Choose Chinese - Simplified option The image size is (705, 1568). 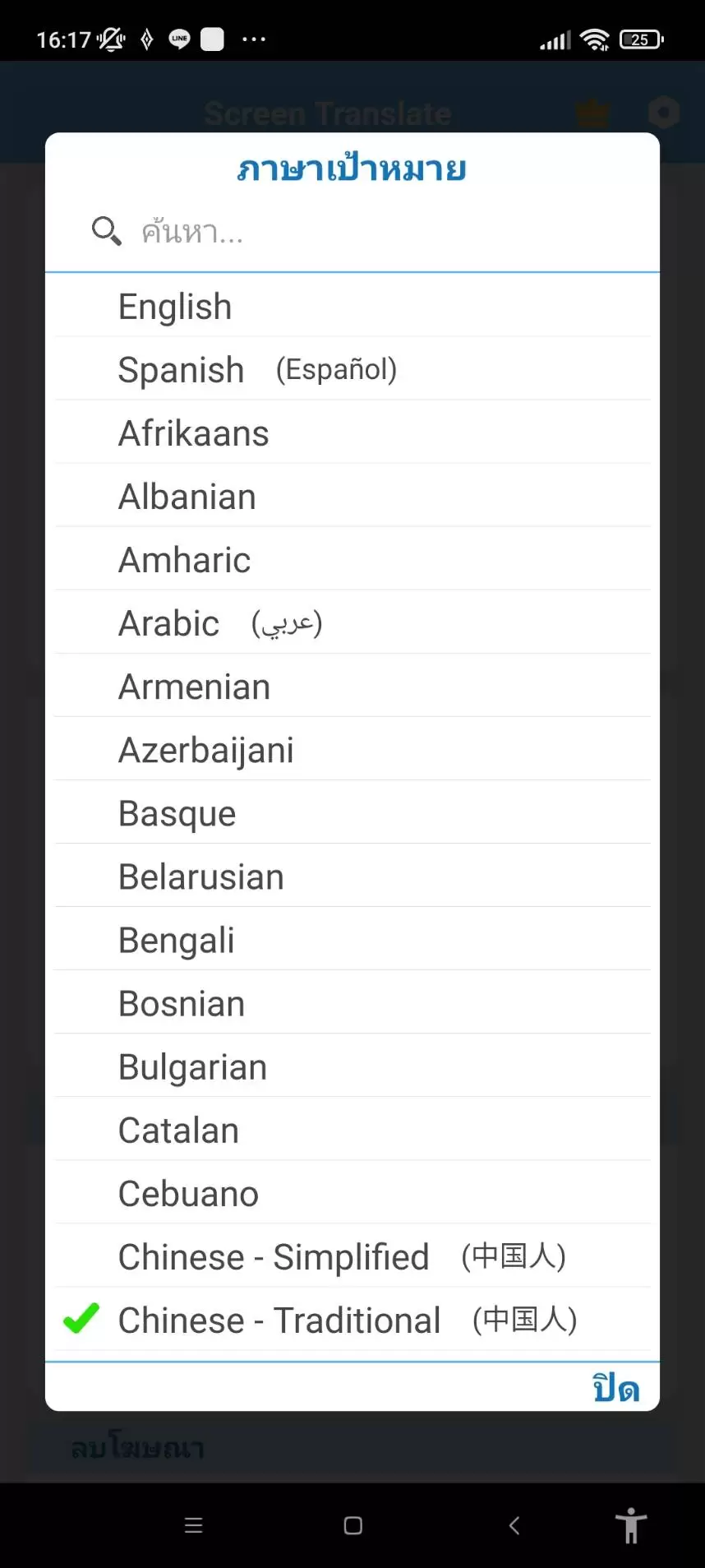(x=352, y=1256)
